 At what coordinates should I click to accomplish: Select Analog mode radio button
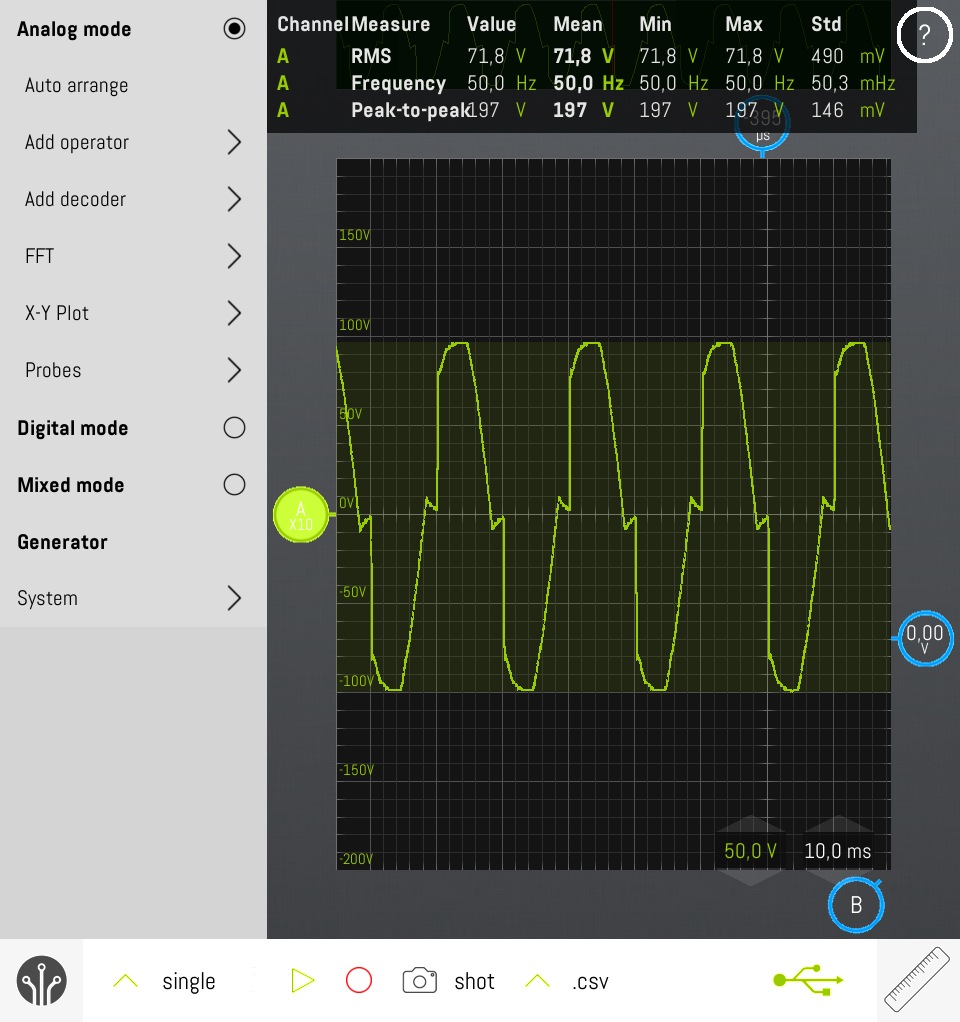click(x=234, y=29)
